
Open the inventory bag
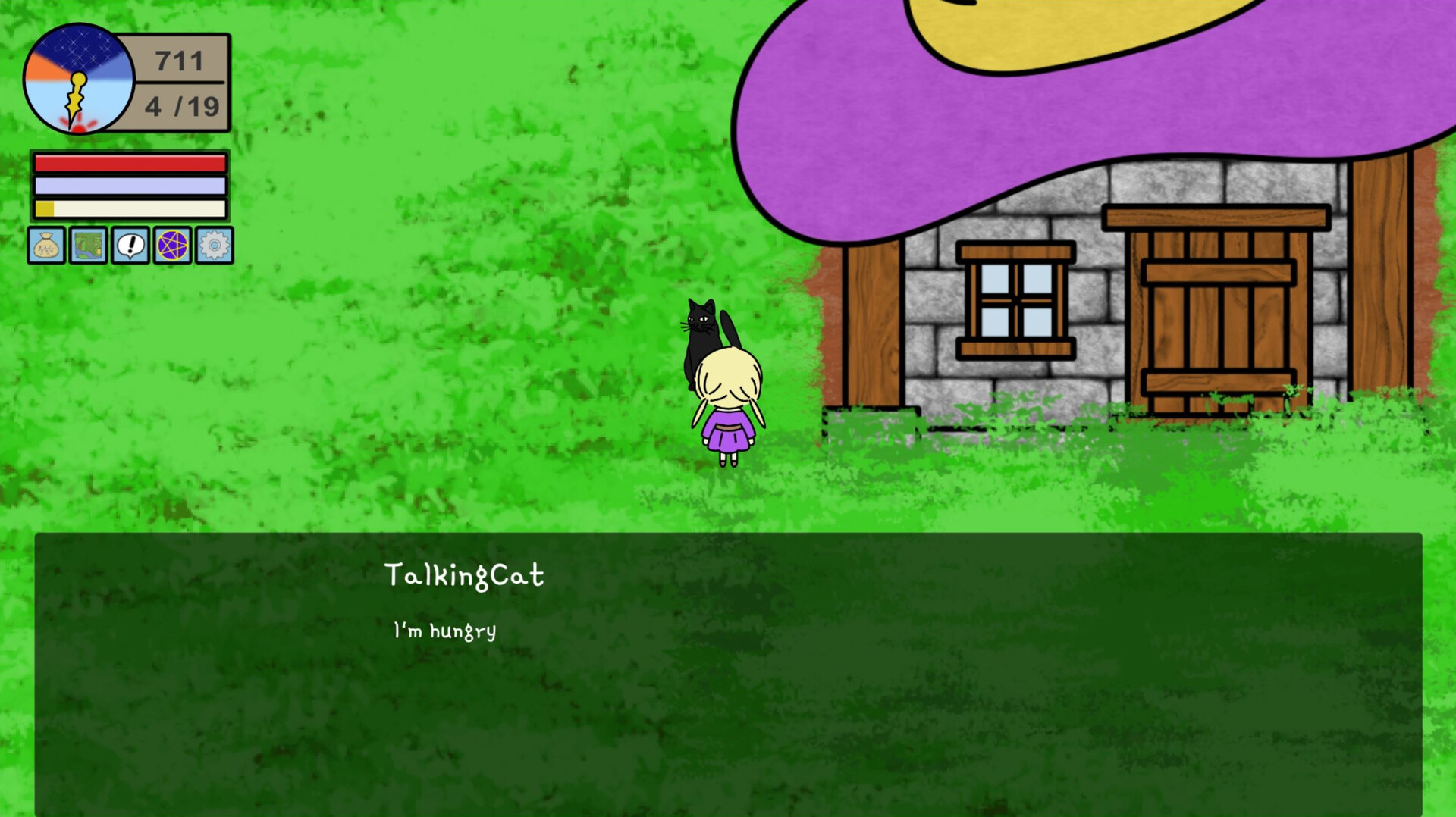(x=46, y=246)
